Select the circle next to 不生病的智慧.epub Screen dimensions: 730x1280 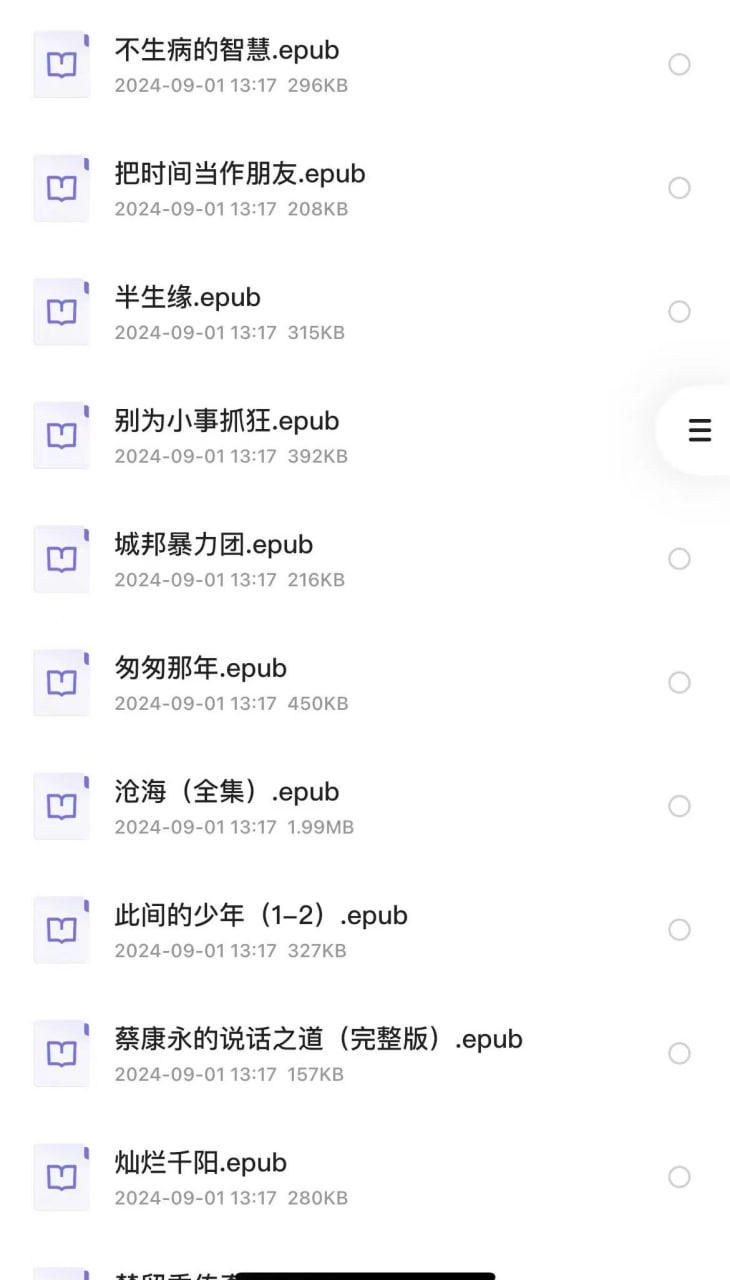tap(679, 64)
